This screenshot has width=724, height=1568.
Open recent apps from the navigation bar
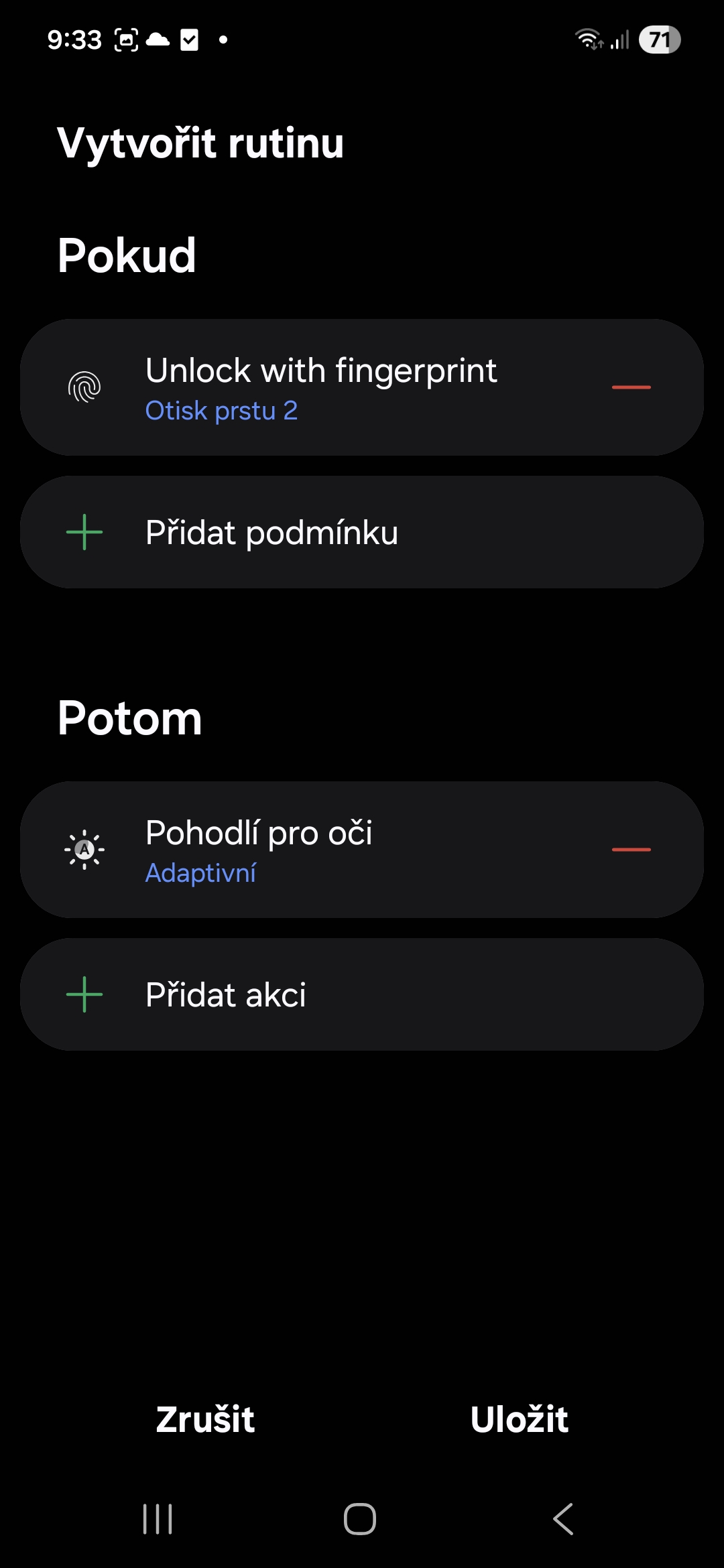point(158,1519)
